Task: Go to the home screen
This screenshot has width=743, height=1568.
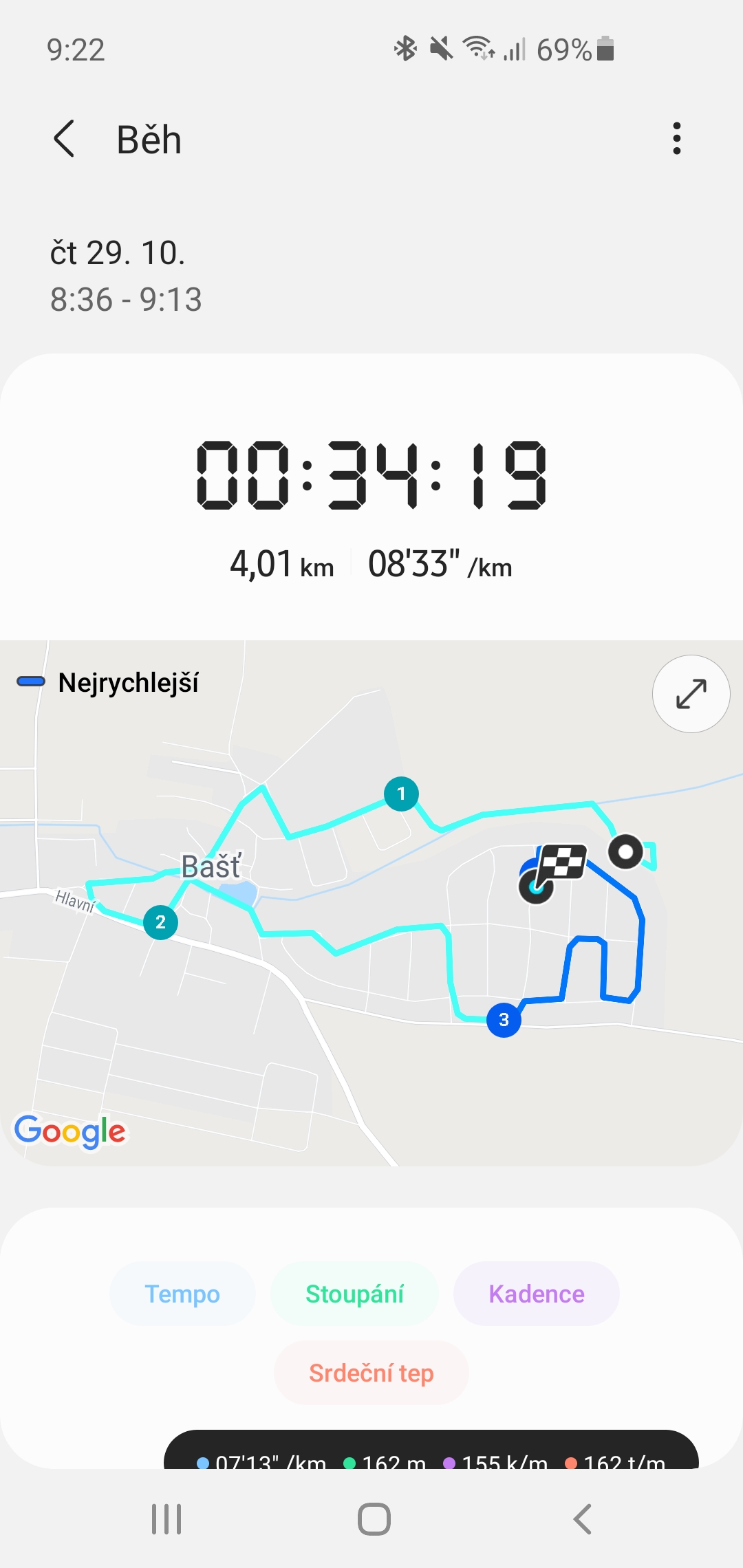Action: click(x=374, y=1519)
